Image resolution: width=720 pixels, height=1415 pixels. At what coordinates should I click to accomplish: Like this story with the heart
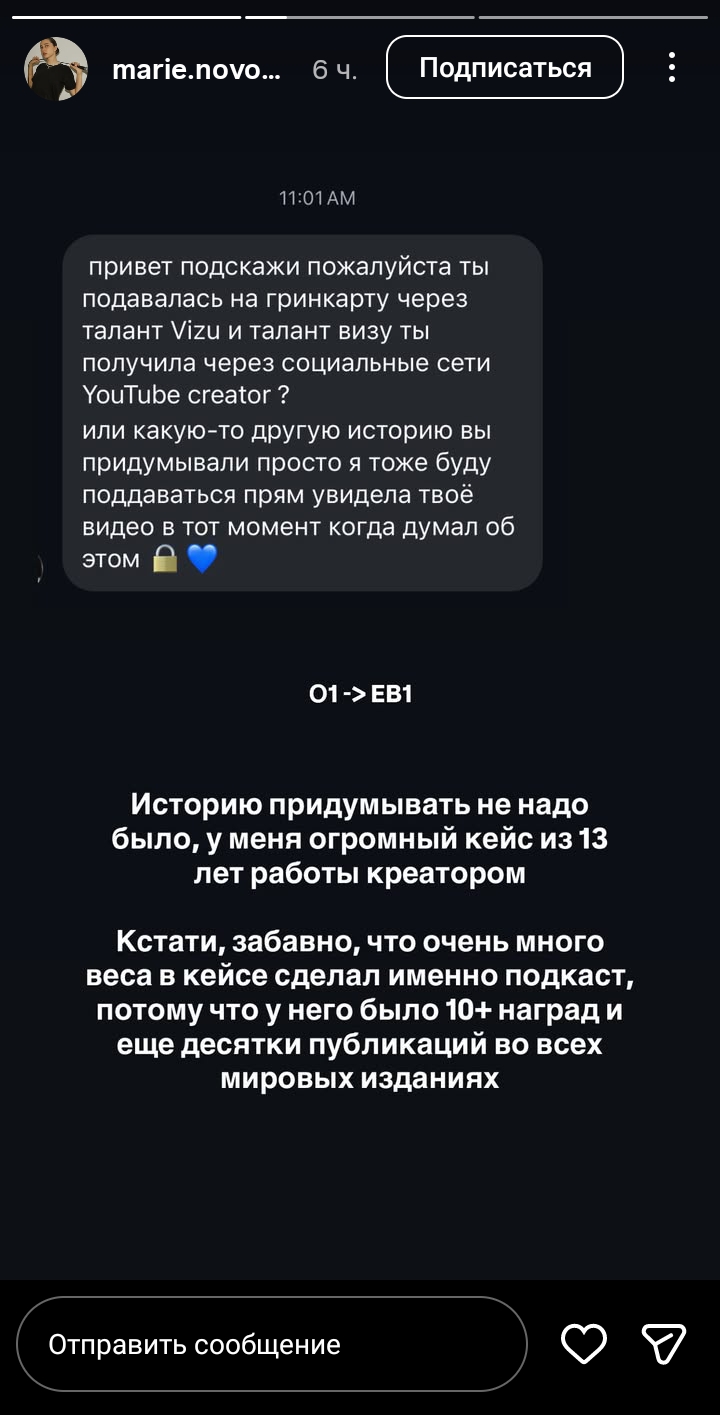[584, 1344]
